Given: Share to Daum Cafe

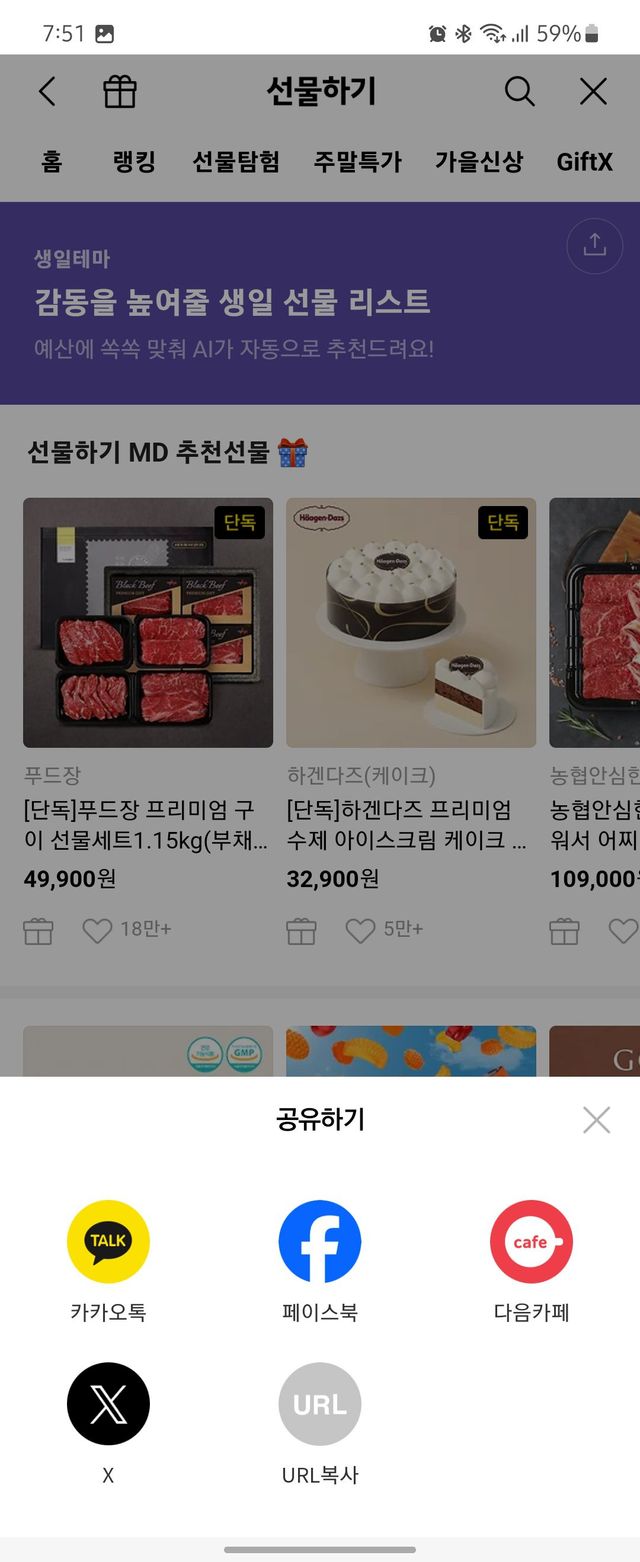Looking at the screenshot, I should pos(531,1241).
